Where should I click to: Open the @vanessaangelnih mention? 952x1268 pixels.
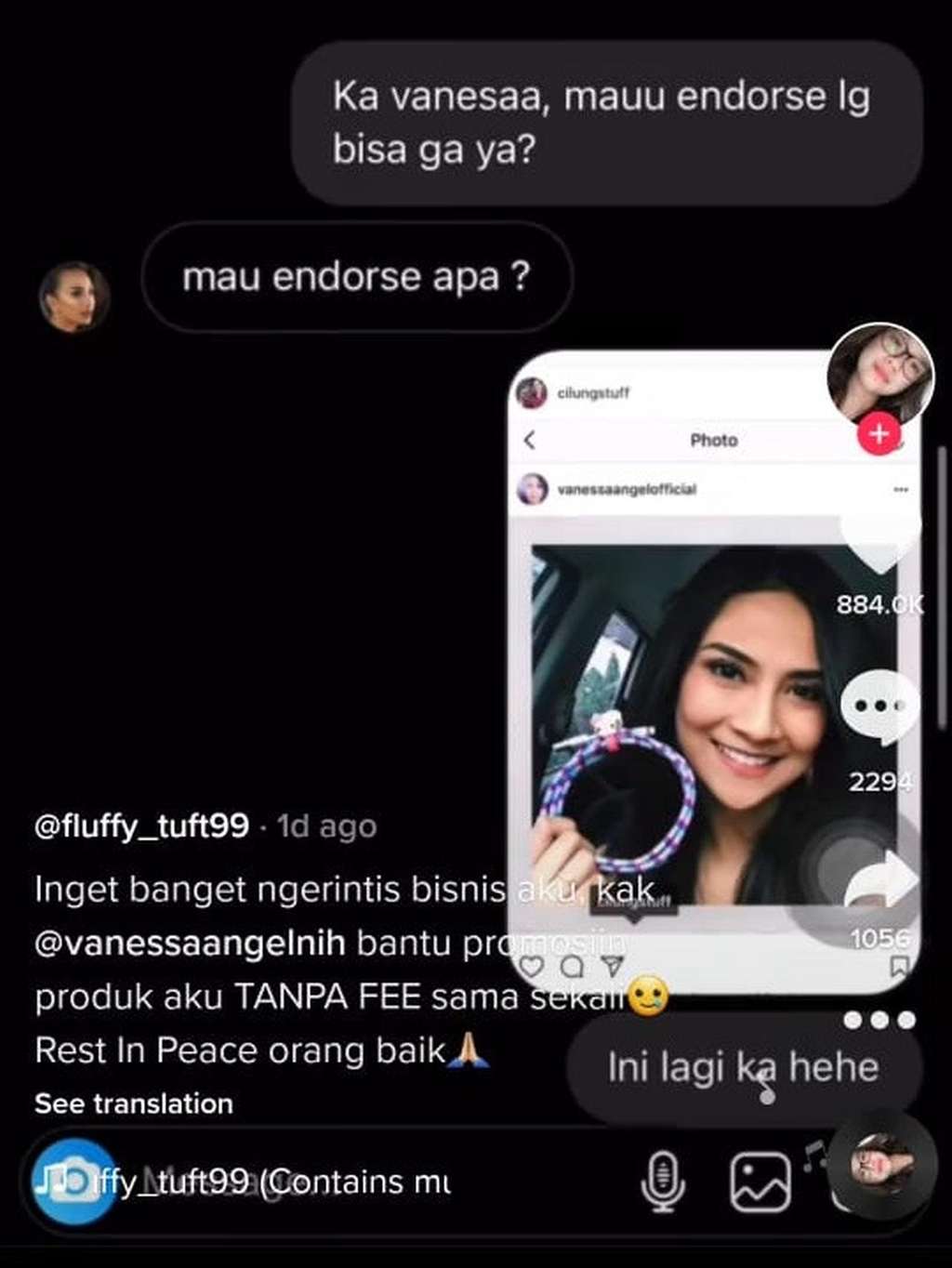tap(190, 943)
